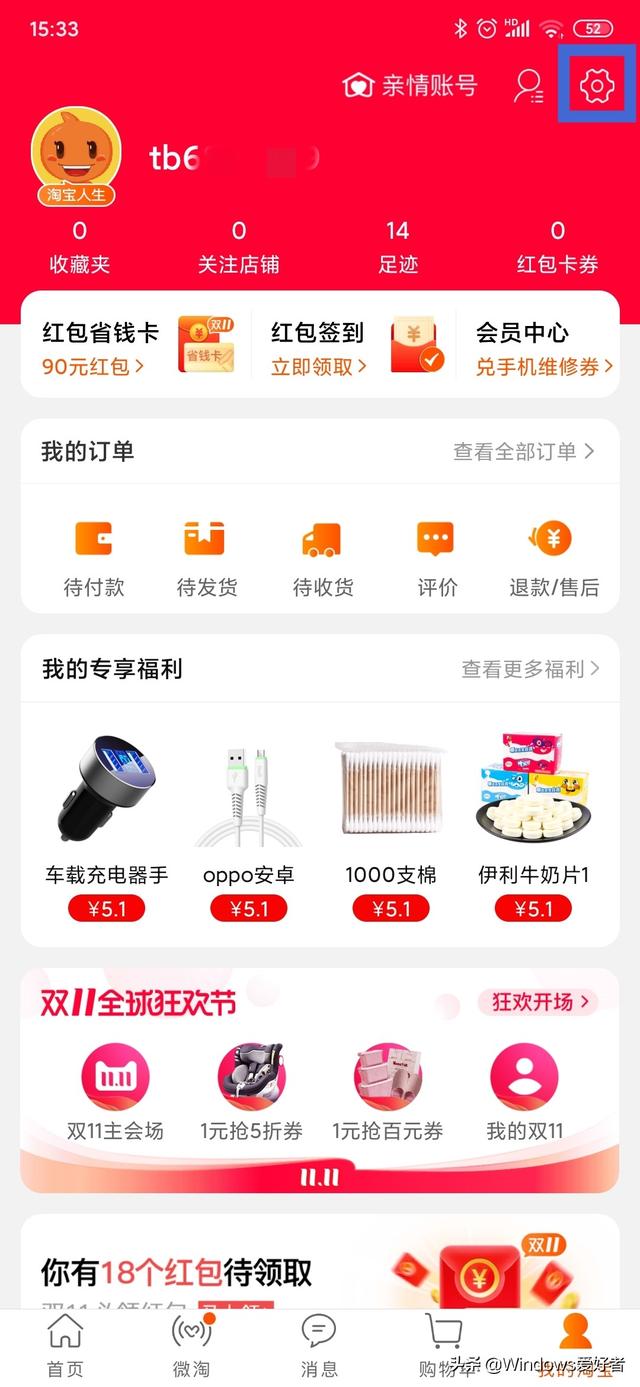Open the settings gear icon
640x1387 pixels.
597,86
